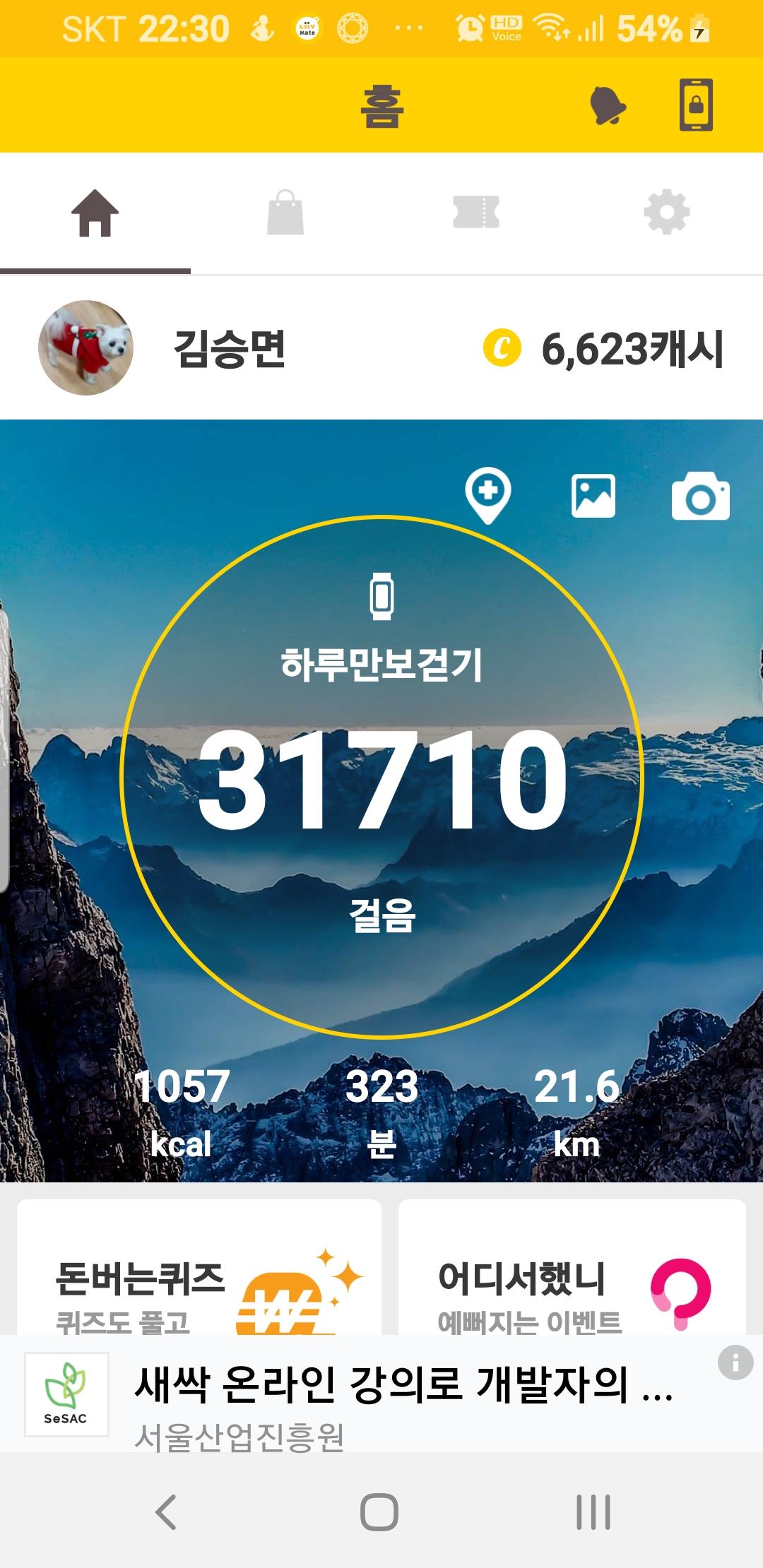Open the gallery image icon

coord(593,496)
